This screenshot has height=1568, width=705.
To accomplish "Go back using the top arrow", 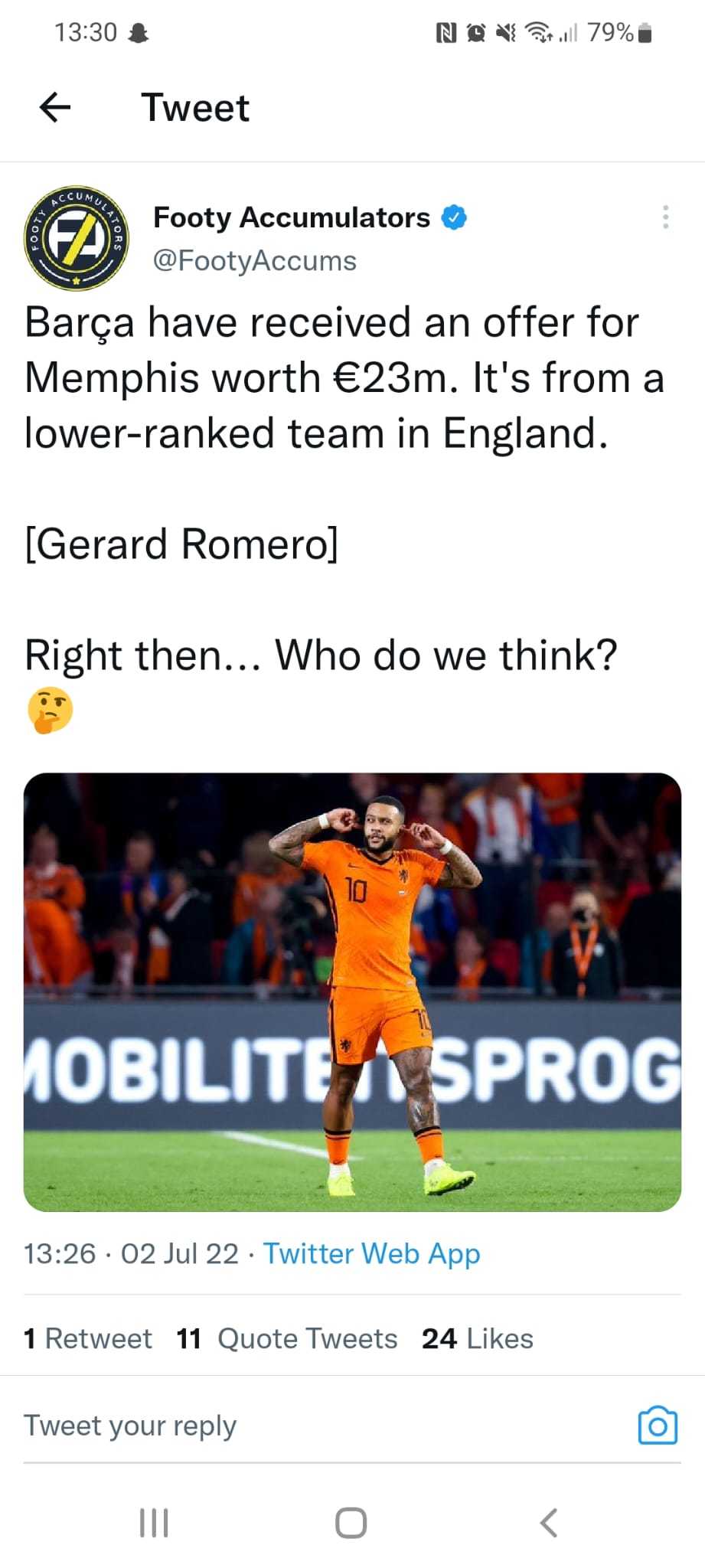I will [55, 107].
